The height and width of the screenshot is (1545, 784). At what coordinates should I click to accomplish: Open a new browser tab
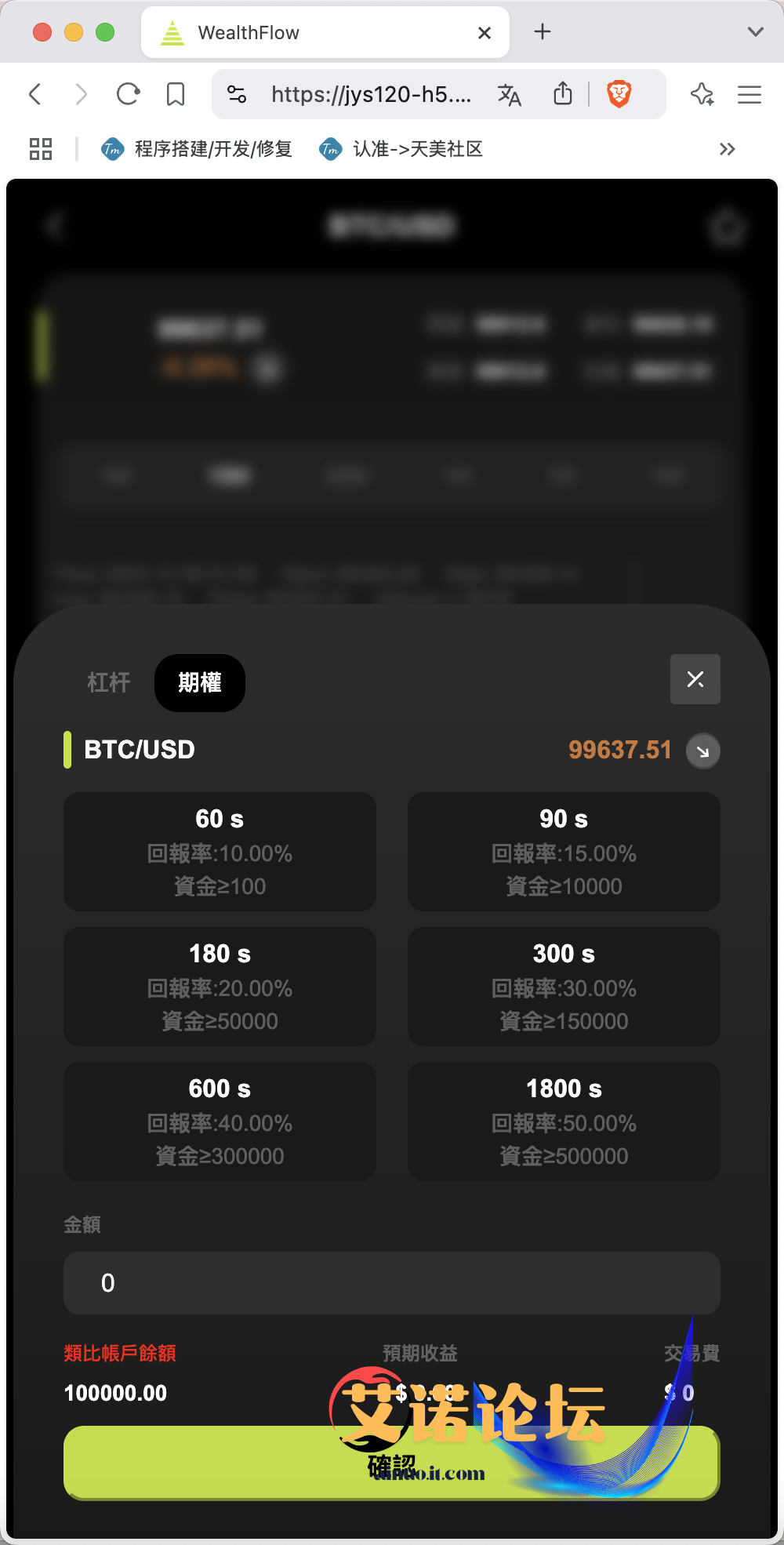click(x=543, y=32)
